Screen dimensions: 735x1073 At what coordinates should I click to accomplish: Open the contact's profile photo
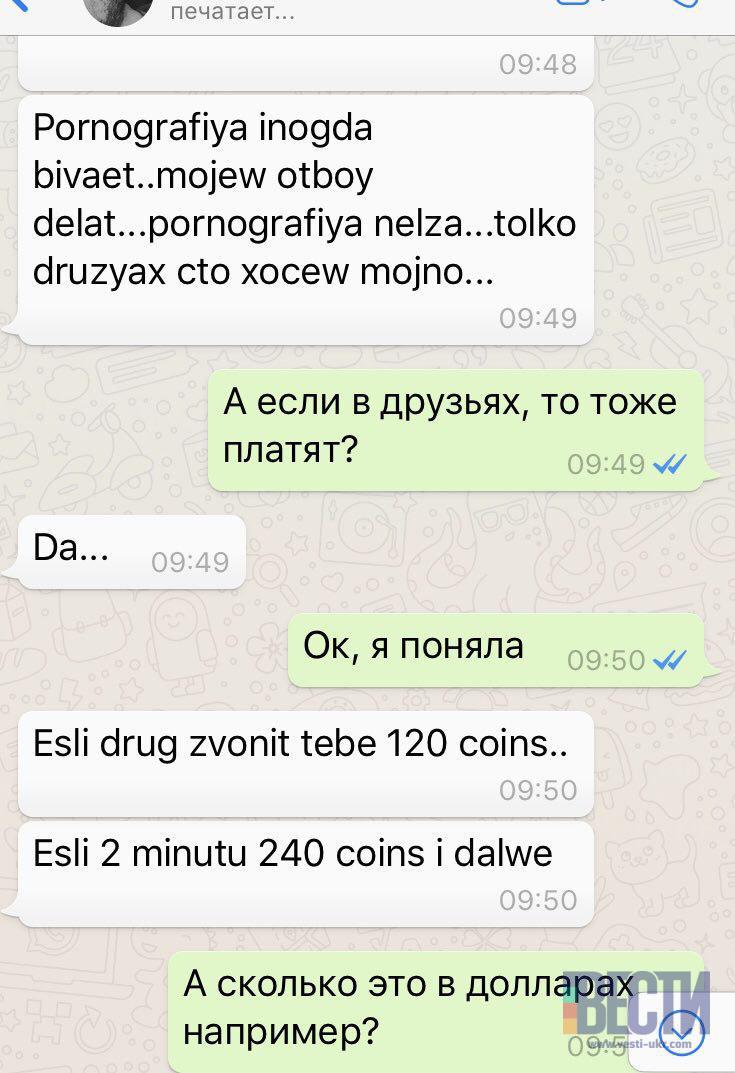(117, 10)
